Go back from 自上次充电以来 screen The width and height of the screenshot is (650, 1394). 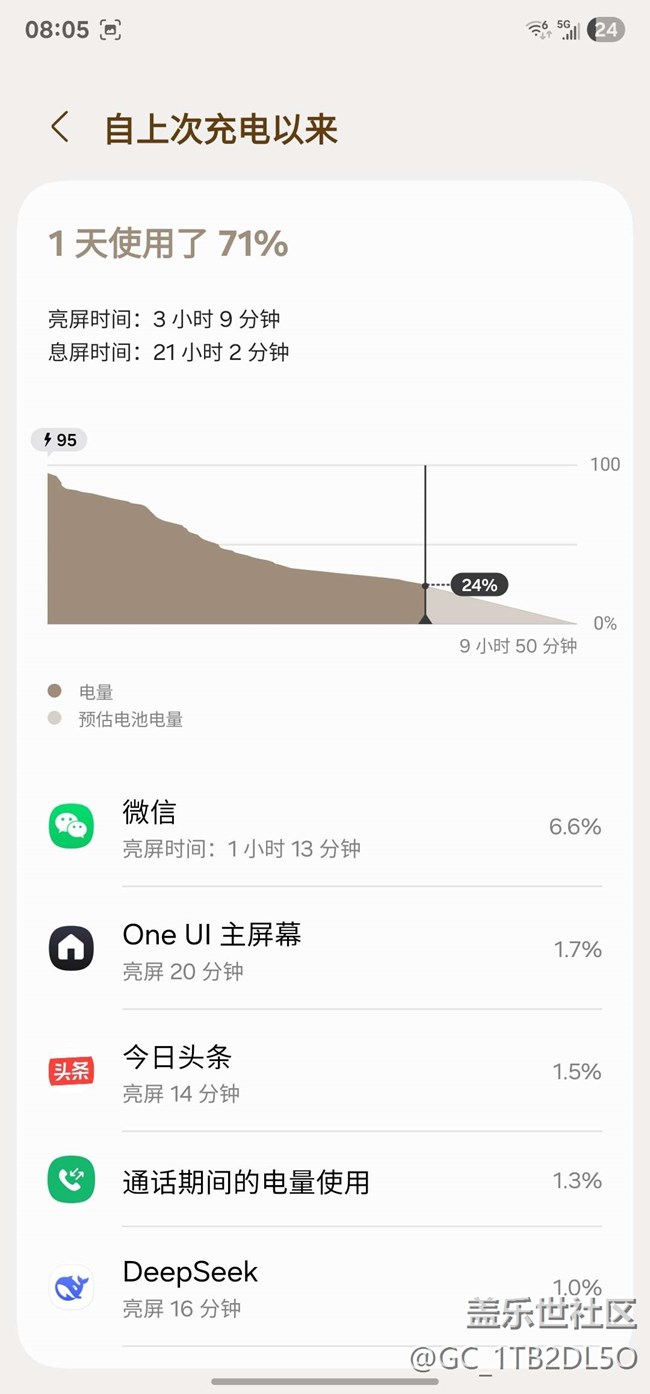[60, 128]
